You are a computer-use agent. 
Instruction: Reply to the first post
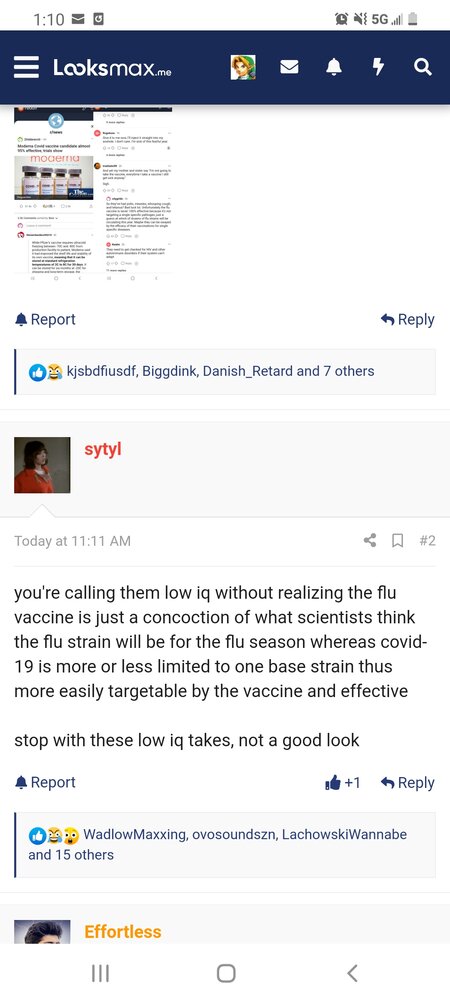(x=407, y=320)
